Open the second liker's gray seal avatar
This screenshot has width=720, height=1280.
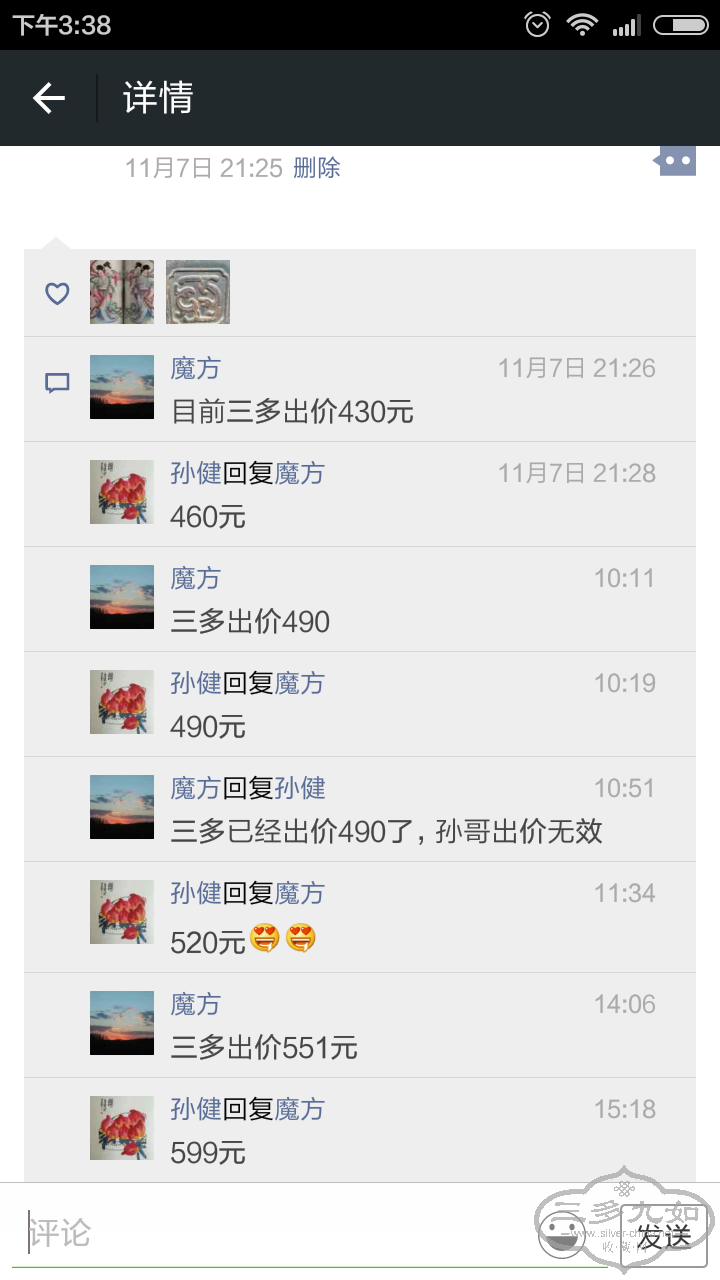point(198,292)
